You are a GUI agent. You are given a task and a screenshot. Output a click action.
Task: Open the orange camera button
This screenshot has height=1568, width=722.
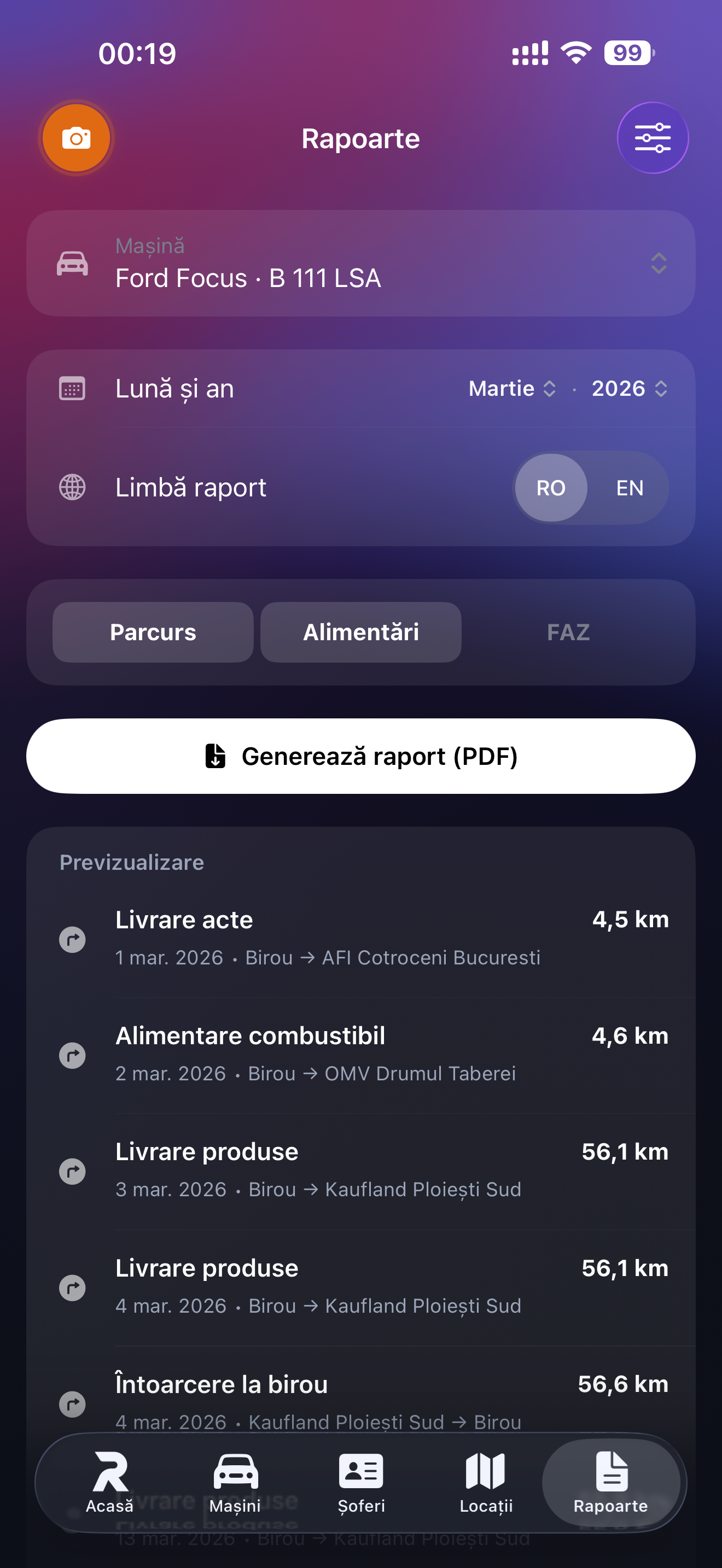pos(76,138)
